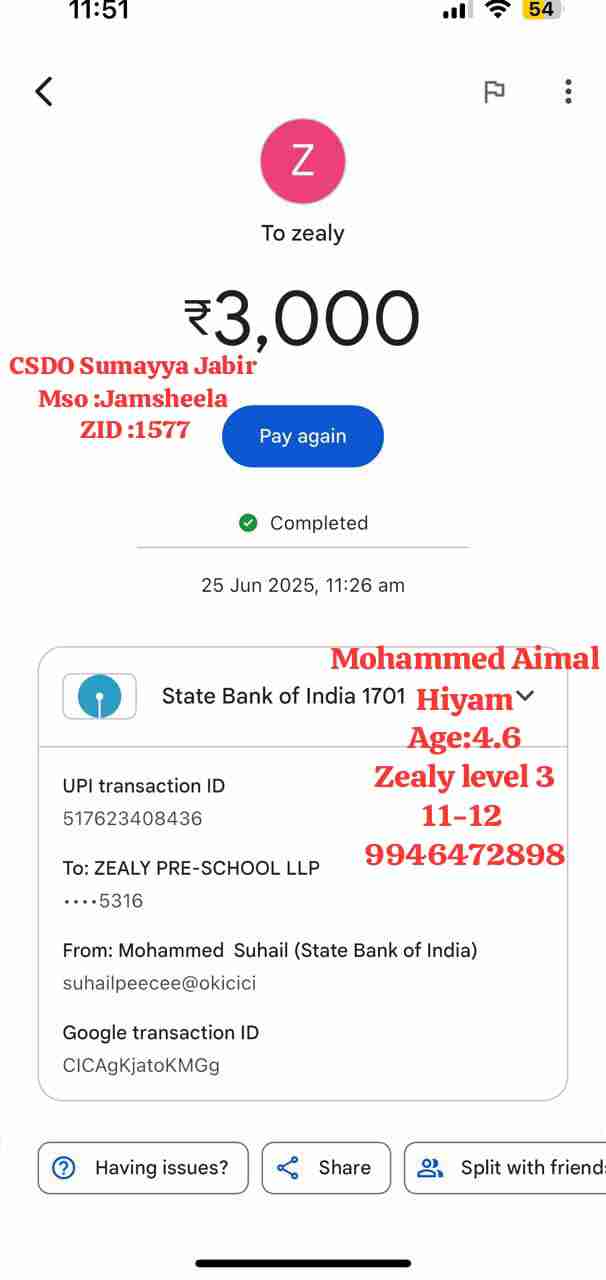Viewport: 606px width, 1280px height.
Task: Open zealy's profile avatar
Action: pos(302,161)
